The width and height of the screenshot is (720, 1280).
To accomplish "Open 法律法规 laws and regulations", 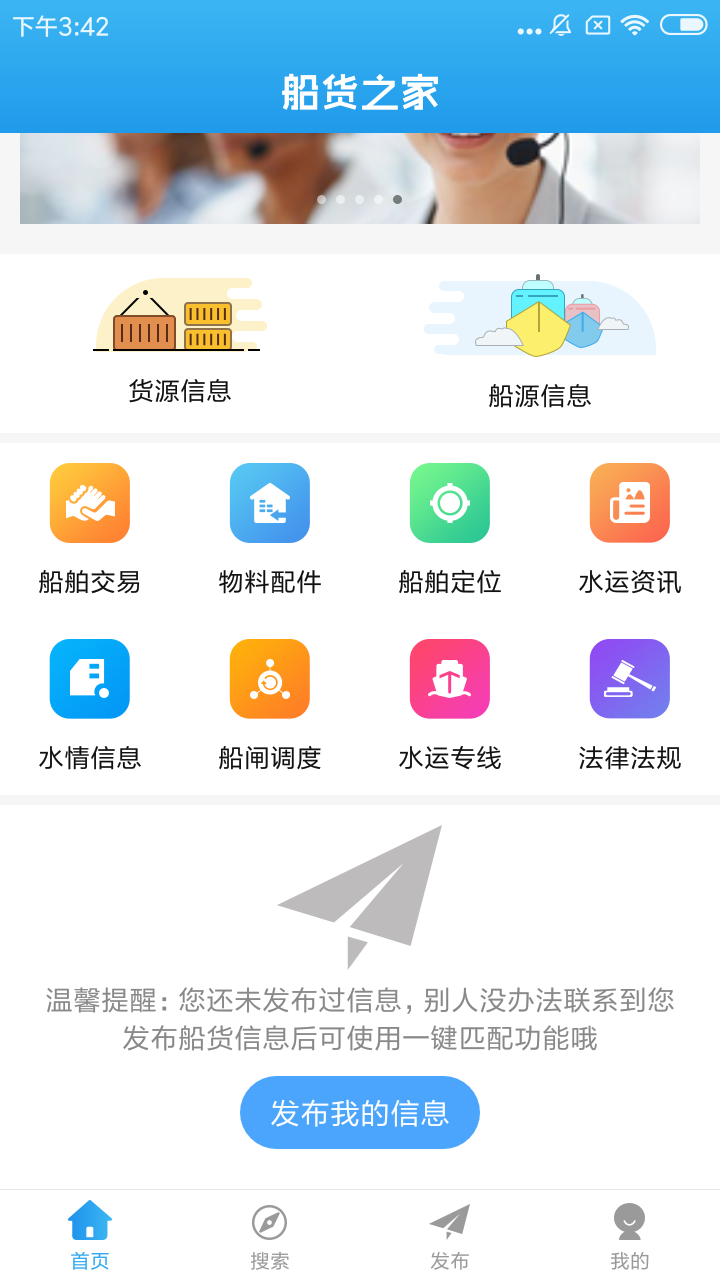I will point(629,679).
